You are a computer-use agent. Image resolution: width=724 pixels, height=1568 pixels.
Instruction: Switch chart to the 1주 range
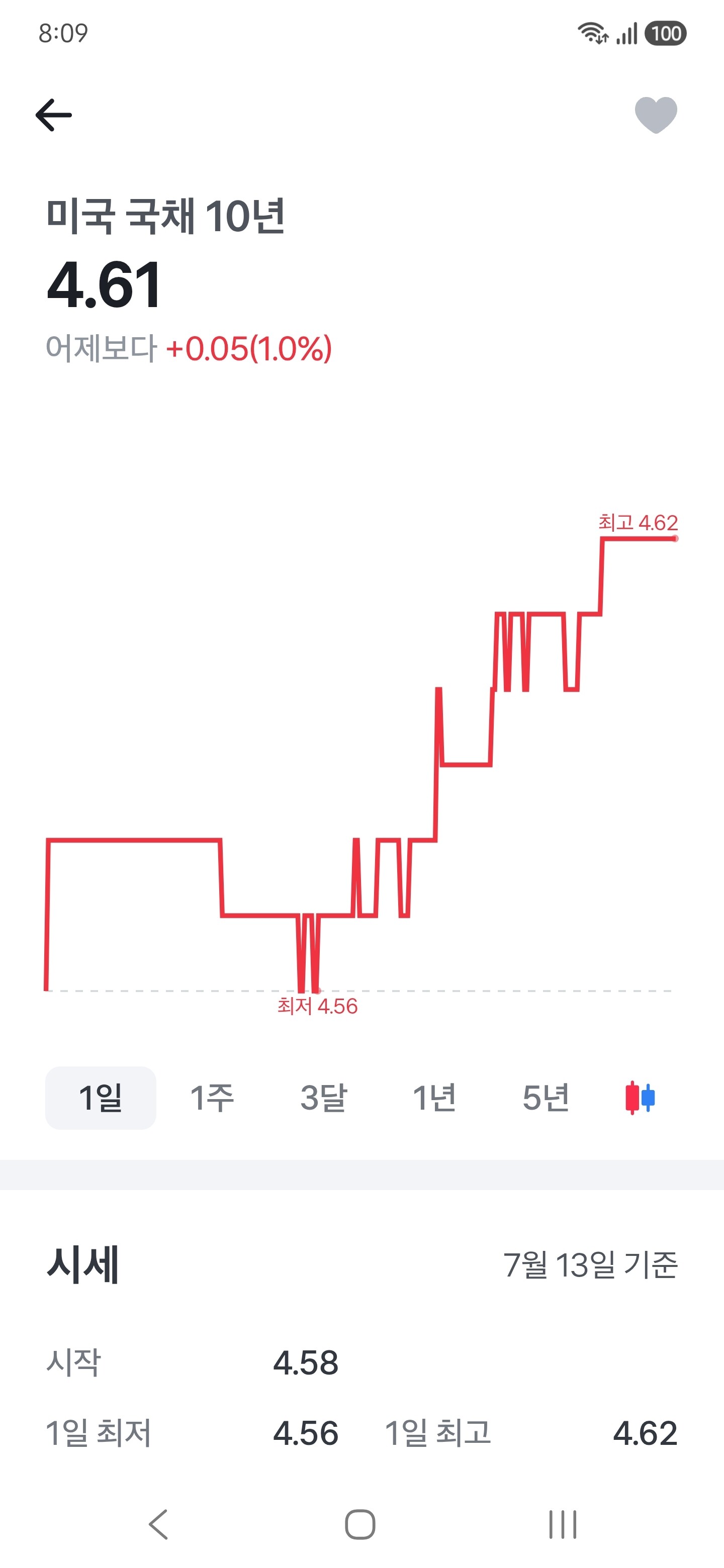212,1098
